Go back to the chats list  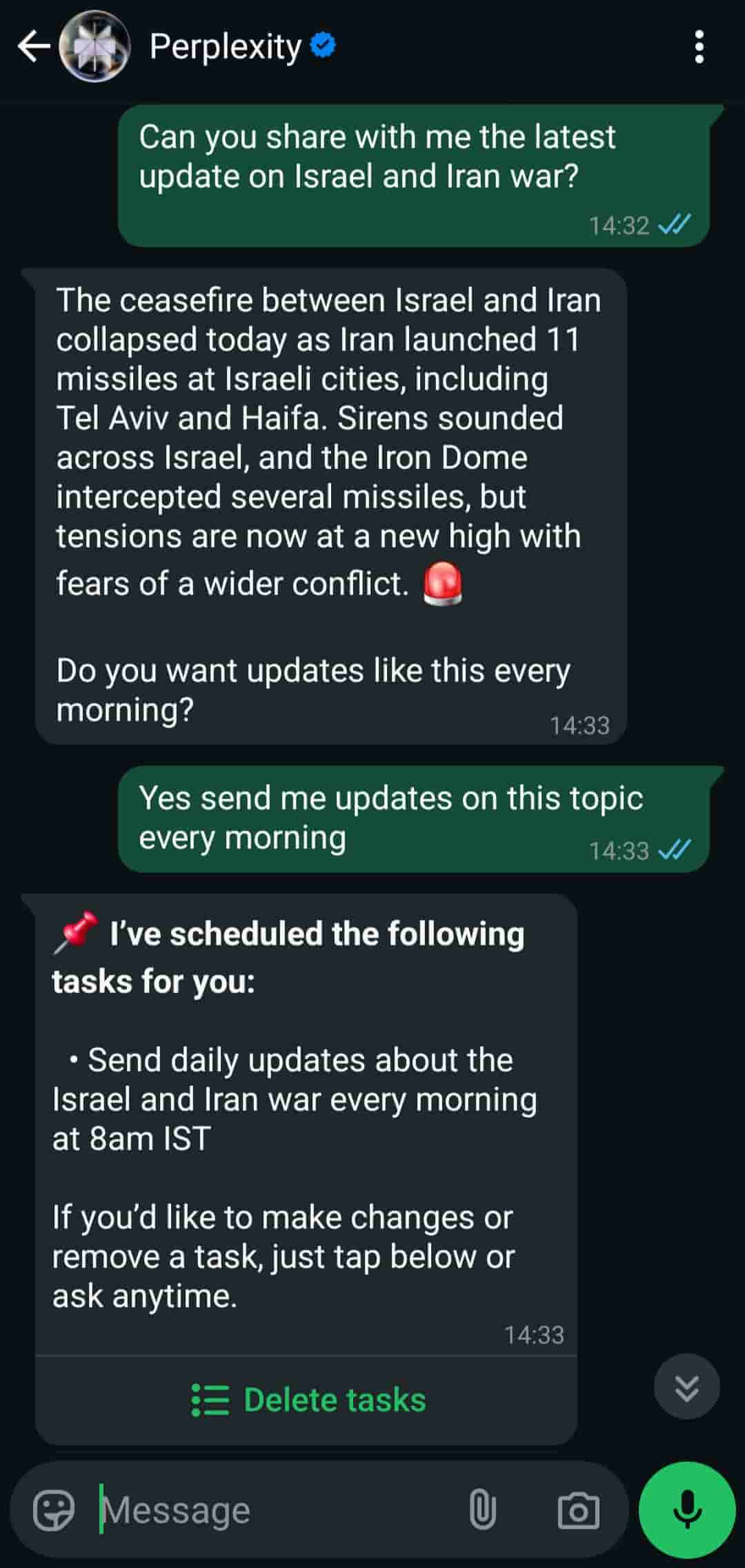pyautogui.click(x=33, y=47)
